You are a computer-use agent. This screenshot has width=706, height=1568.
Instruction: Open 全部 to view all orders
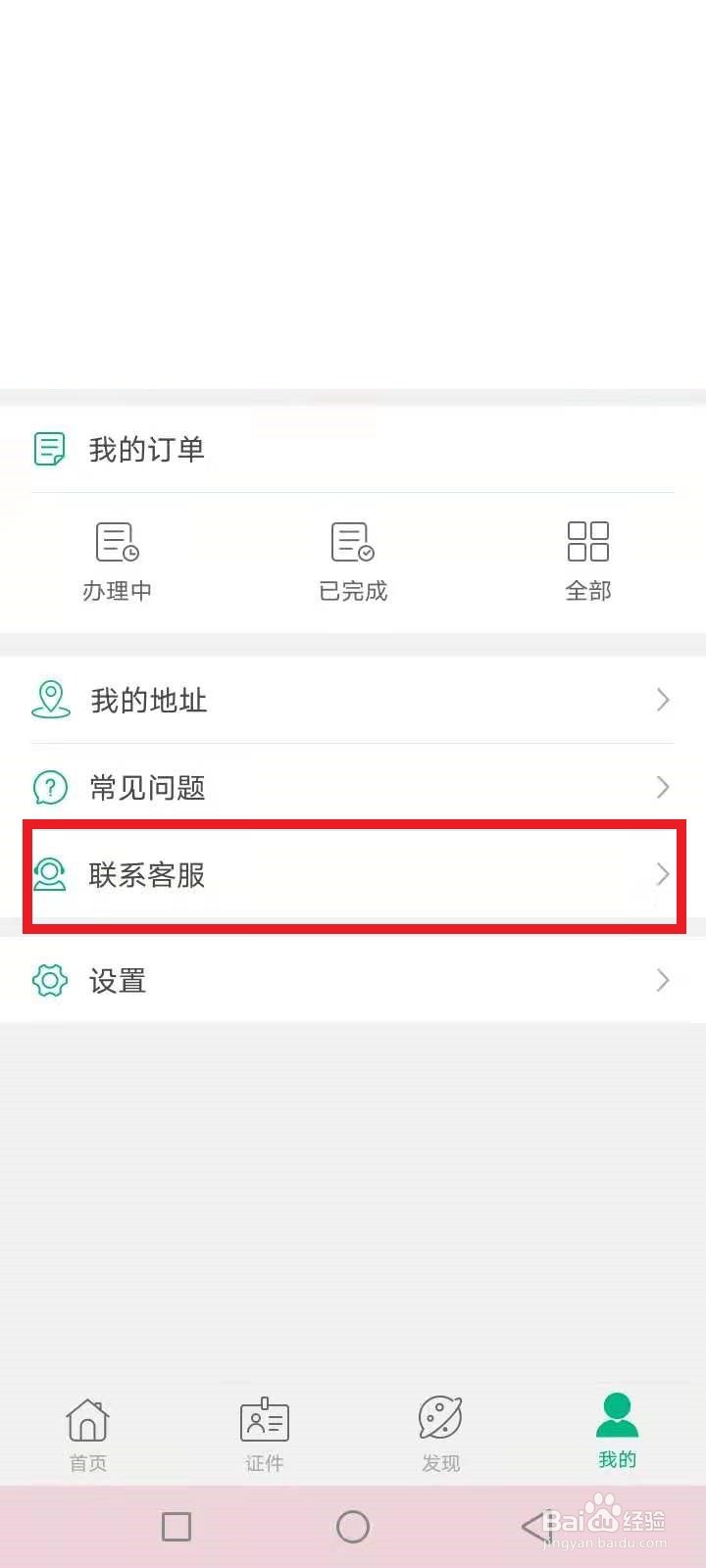[x=586, y=542]
